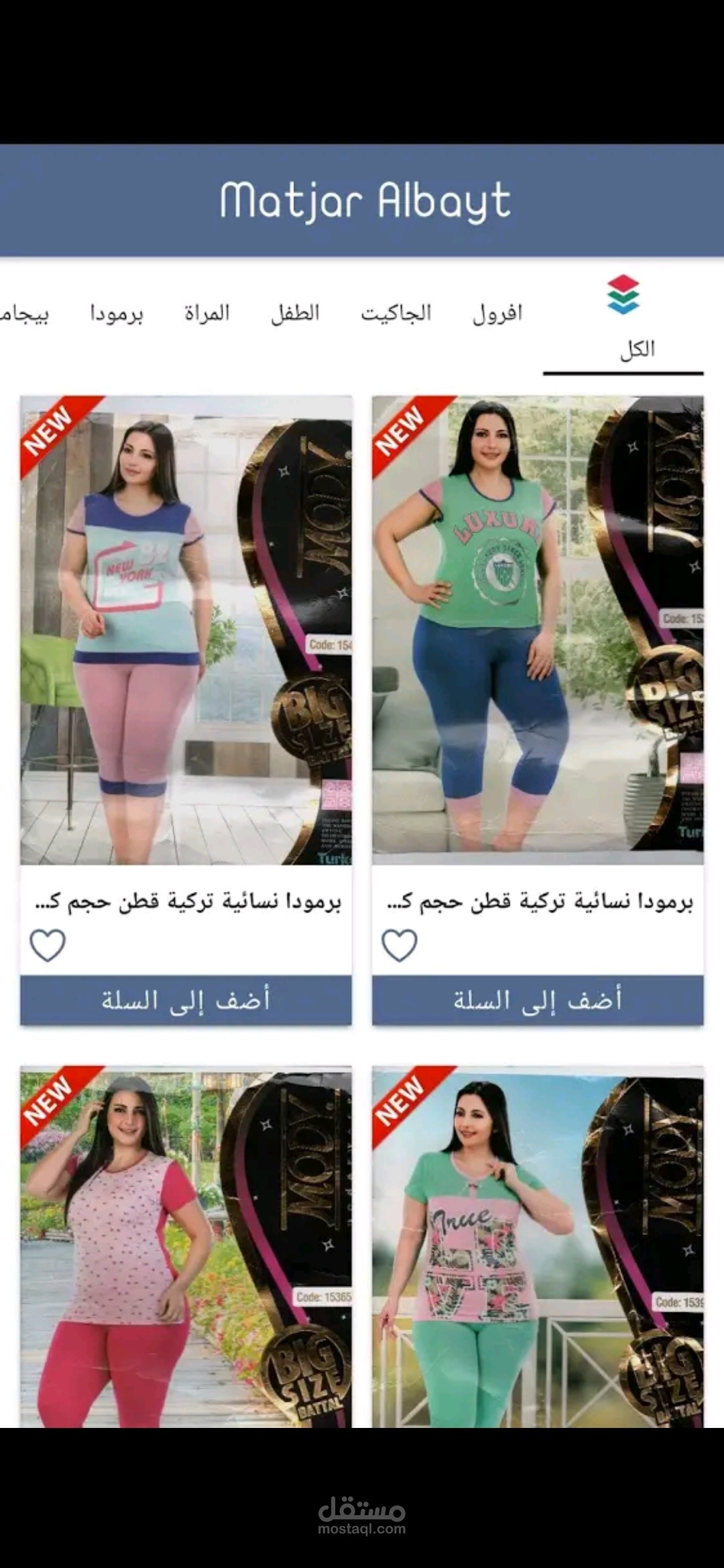Image resolution: width=724 pixels, height=1568 pixels.
Task: Open the green LUXURY shirt product card
Action: pyautogui.click(x=538, y=630)
